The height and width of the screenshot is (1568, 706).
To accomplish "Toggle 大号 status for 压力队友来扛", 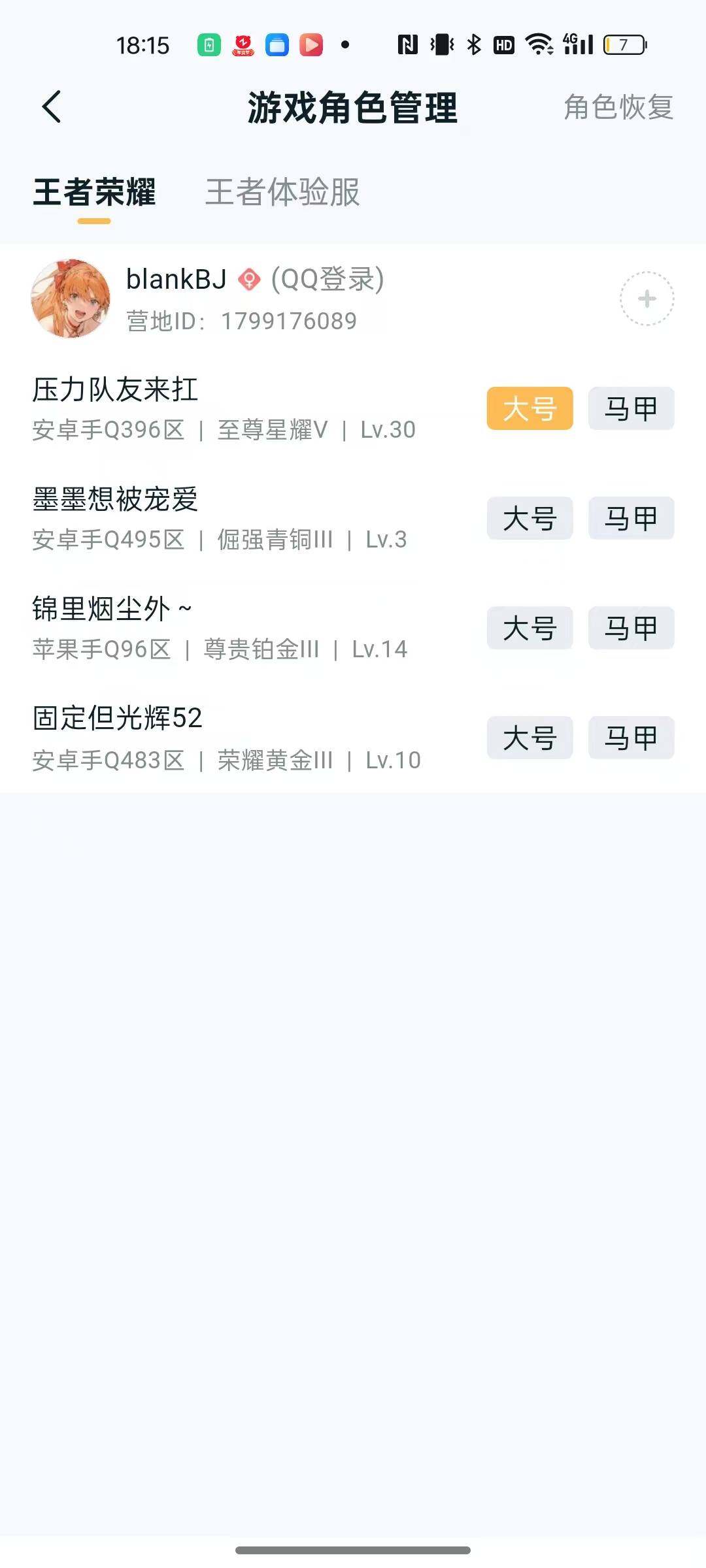I will click(x=529, y=408).
